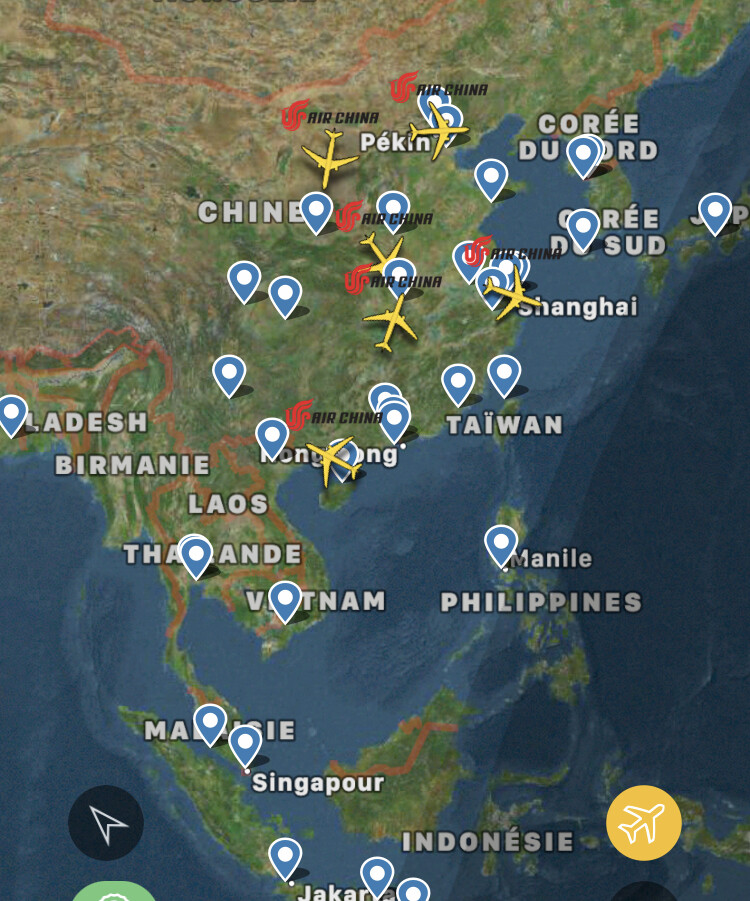
Task: Tap the location arrow button
Action: 106,823
